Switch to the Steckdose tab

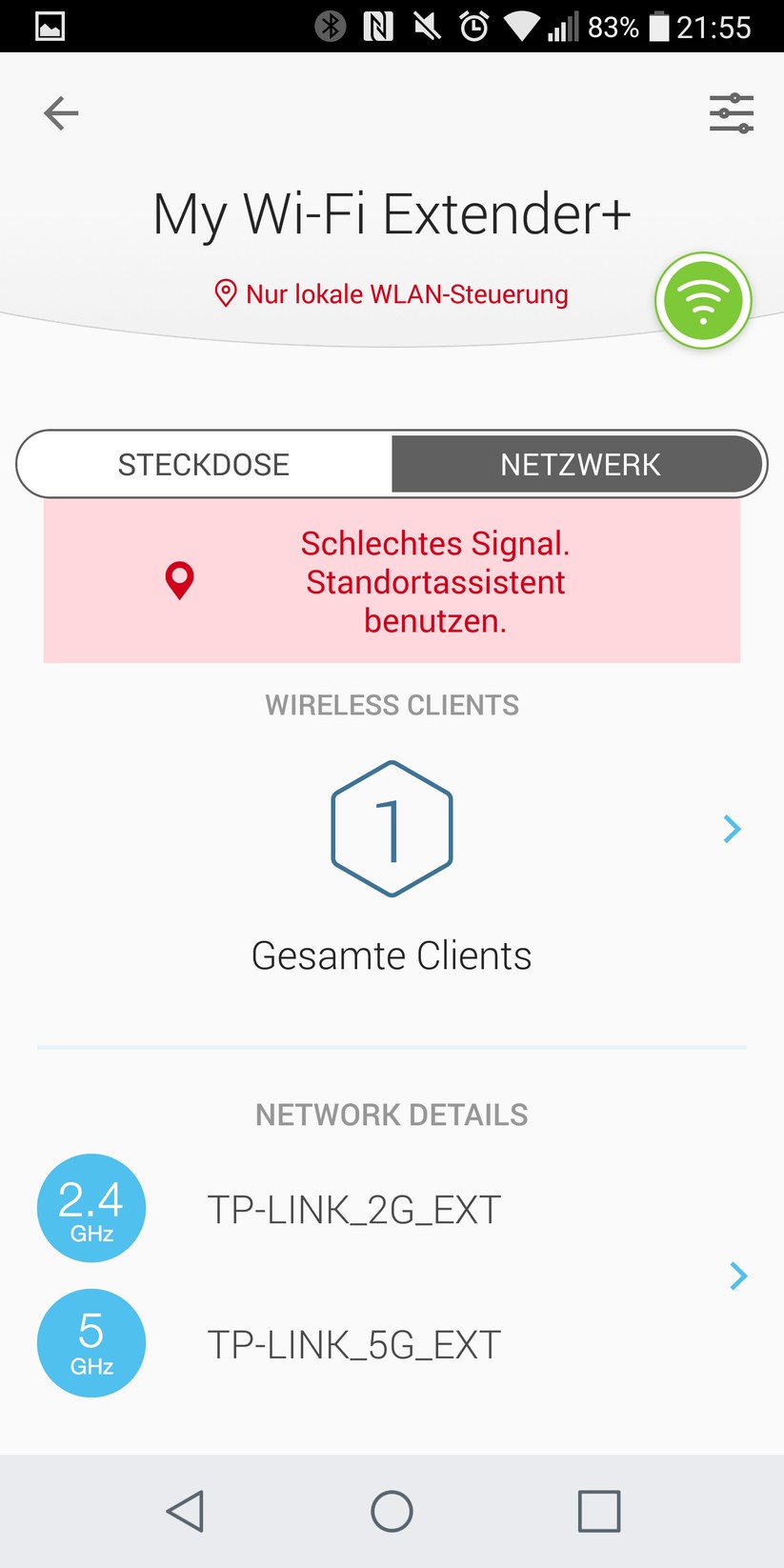[204, 465]
